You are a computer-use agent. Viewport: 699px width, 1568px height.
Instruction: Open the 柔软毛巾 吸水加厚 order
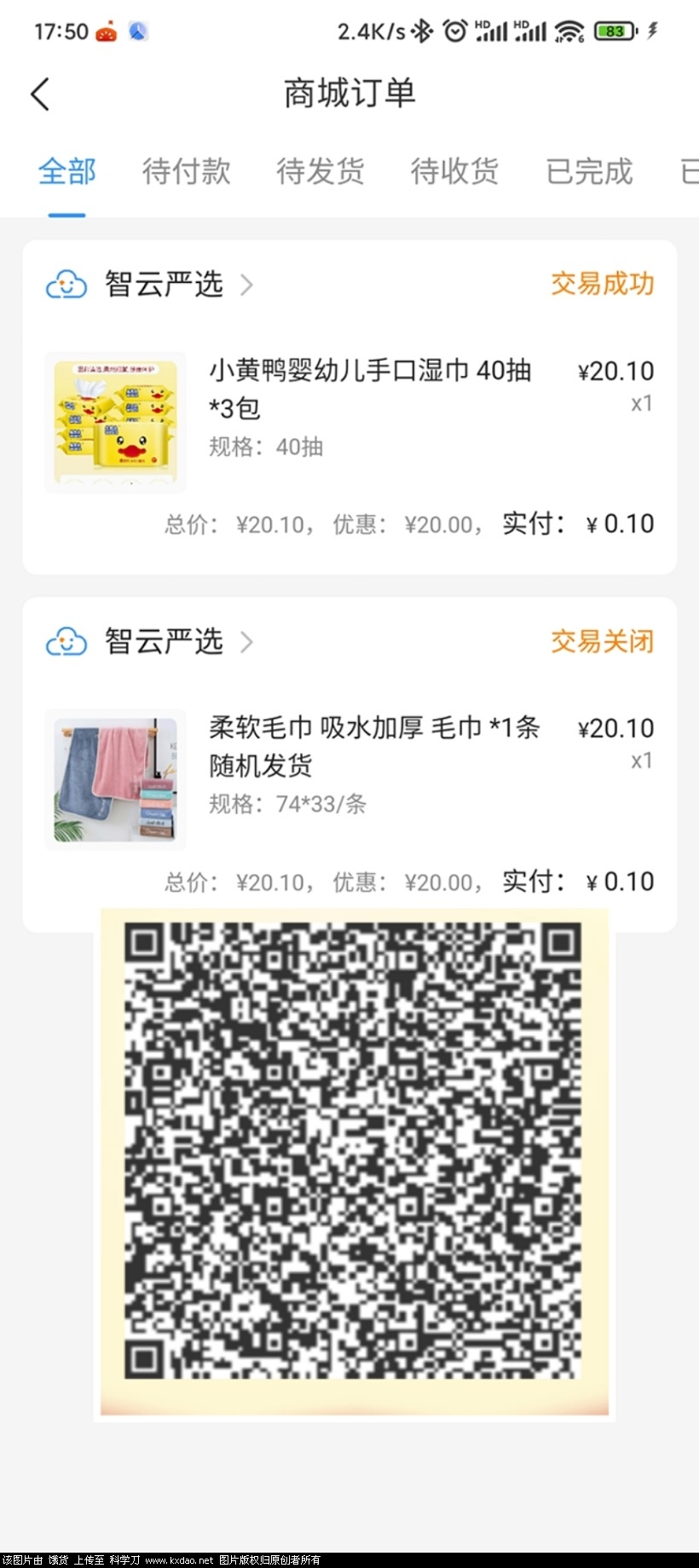373,746
